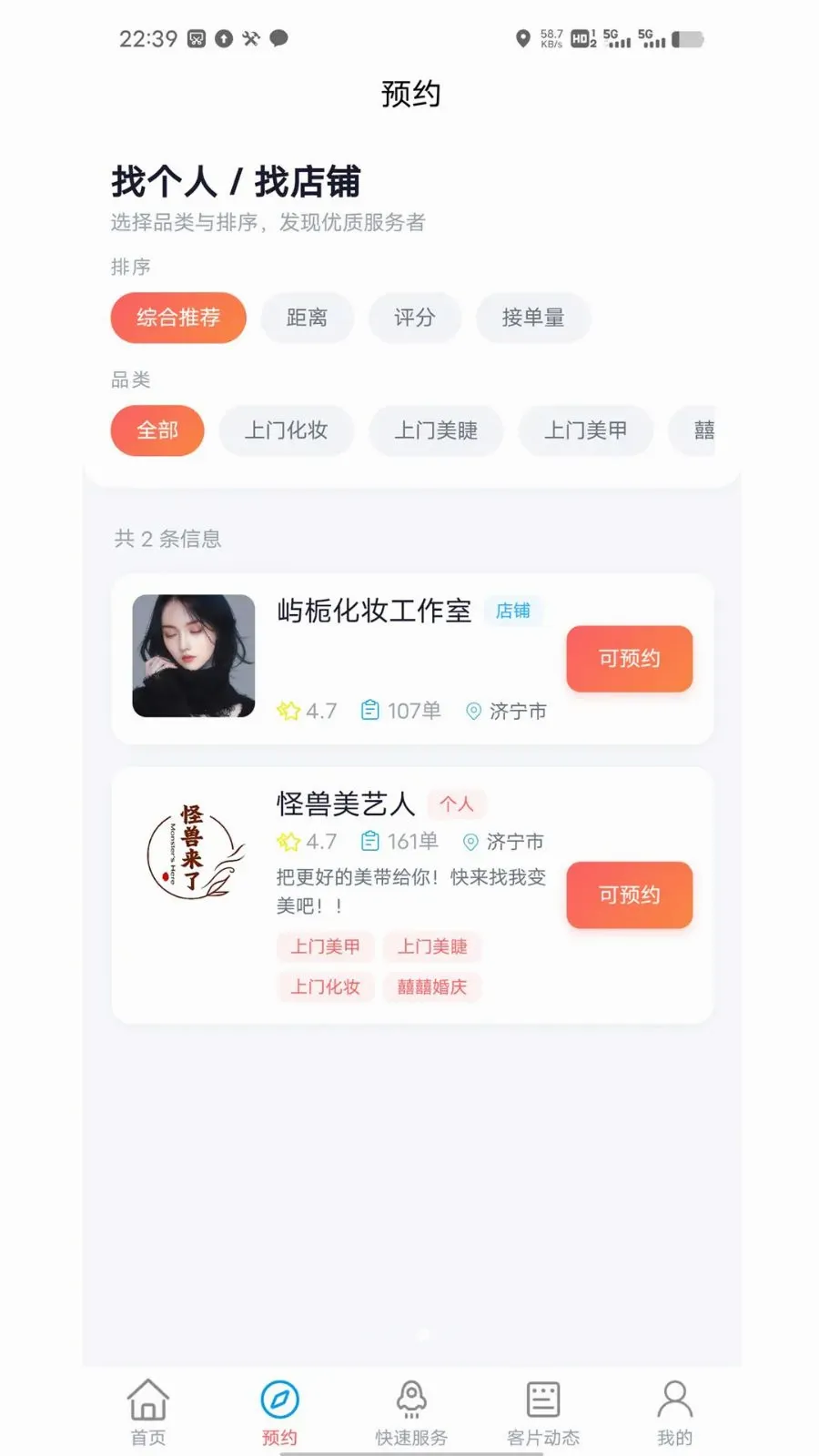Open the 屿栀化妆工作室 store card

tap(412, 659)
